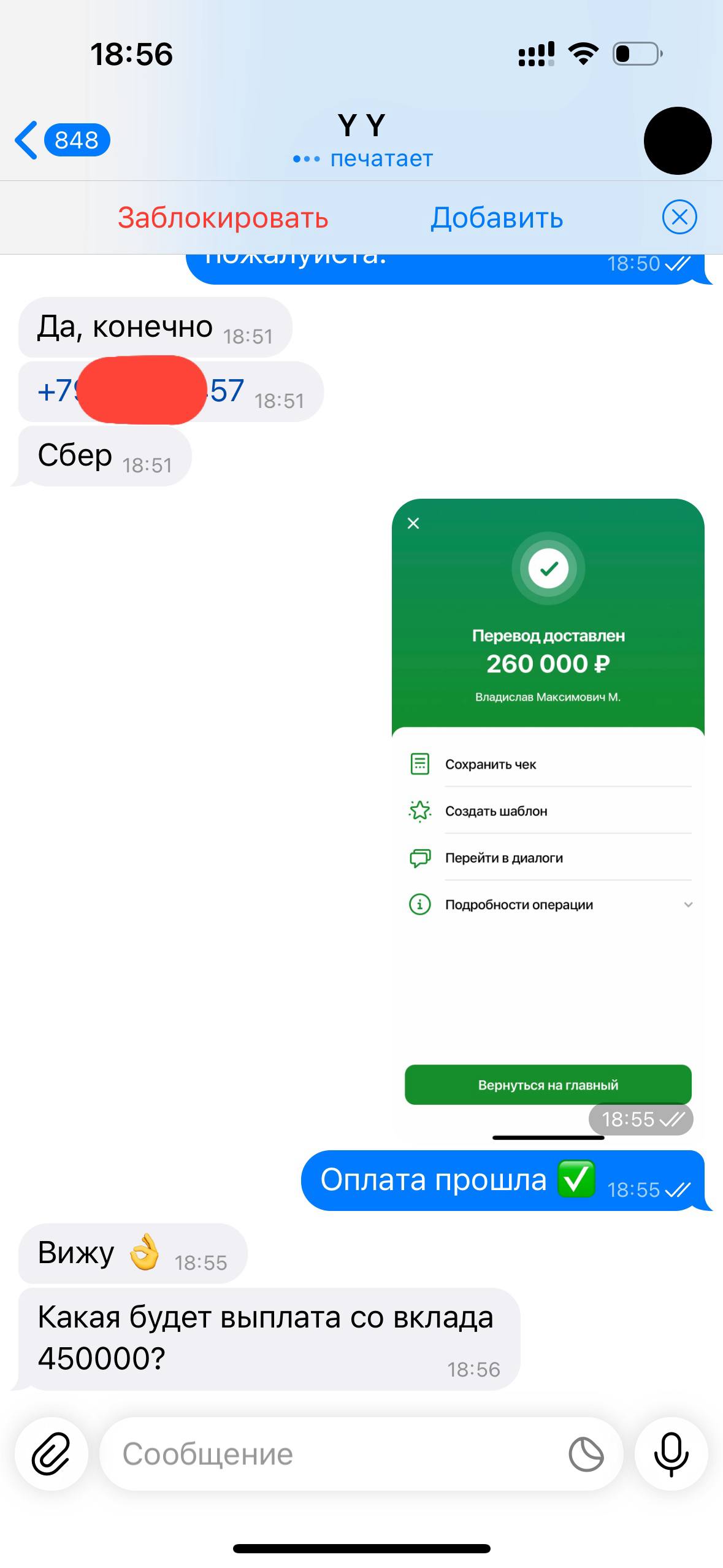The width and height of the screenshot is (723, 1568).
Task: Open the attachment paperclip menu
Action: (x=52, y=1454)
